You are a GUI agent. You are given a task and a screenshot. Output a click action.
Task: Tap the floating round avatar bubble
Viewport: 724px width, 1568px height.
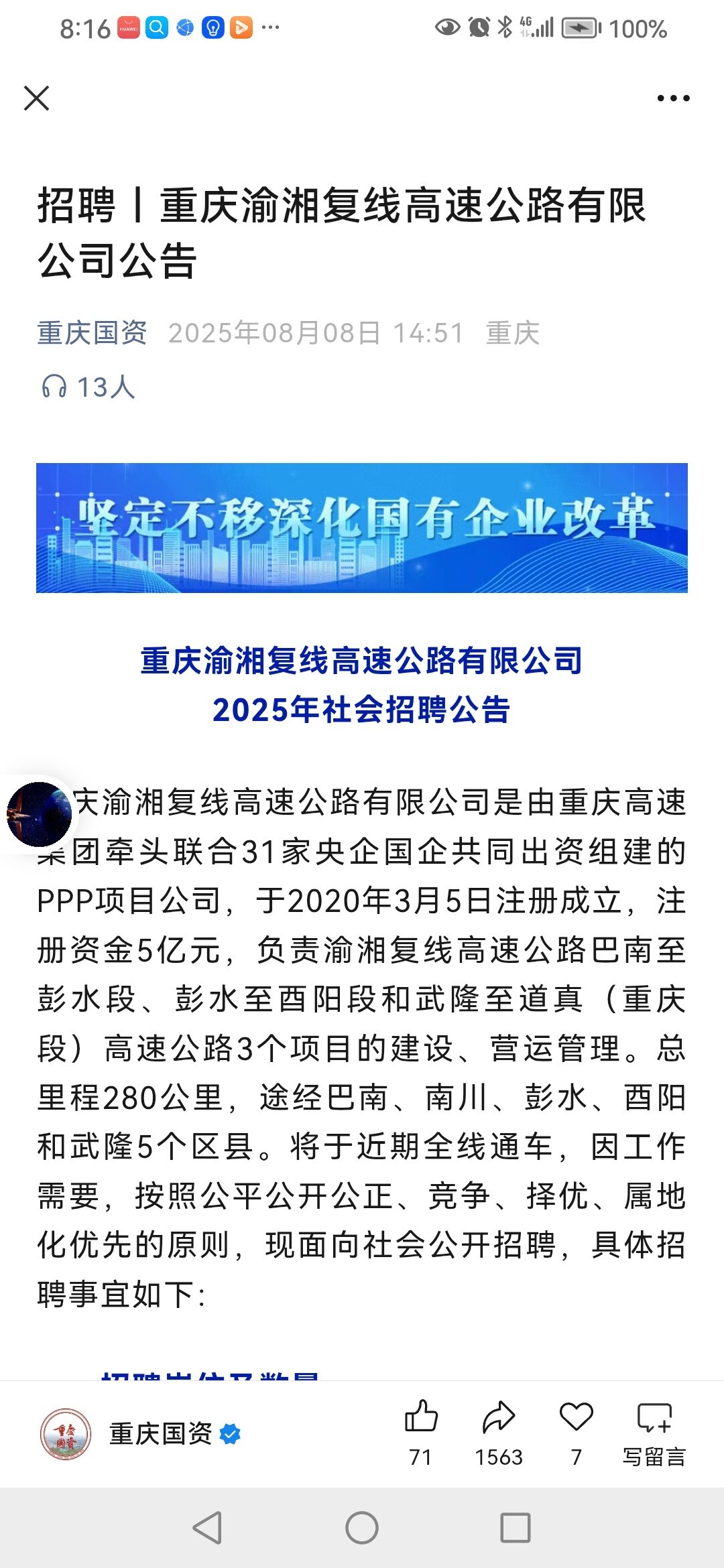point(39,814)
